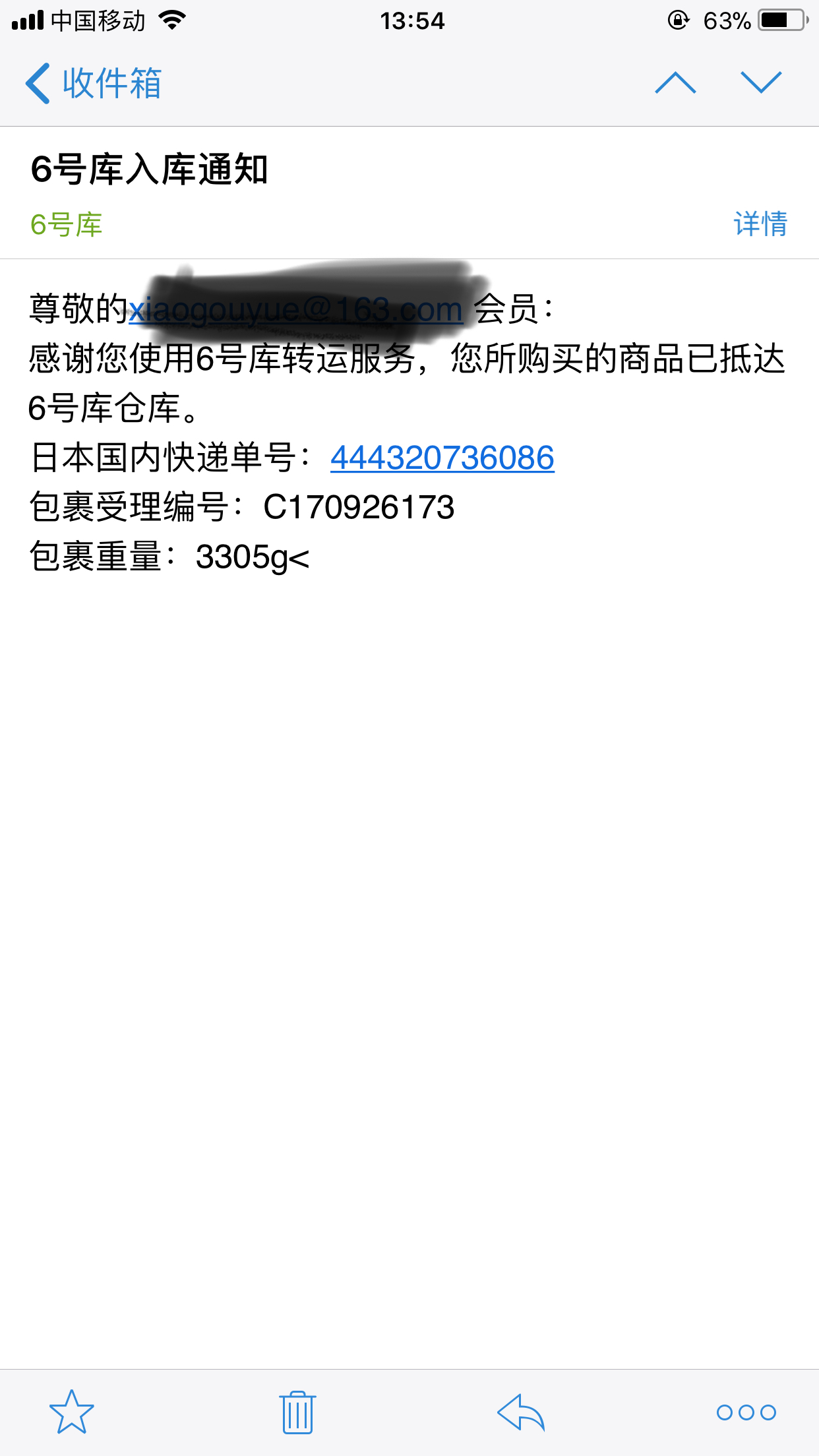This screenshot has width=819, height=1456.
Task: Open the more options menu
Action: tap(746, 1412)
